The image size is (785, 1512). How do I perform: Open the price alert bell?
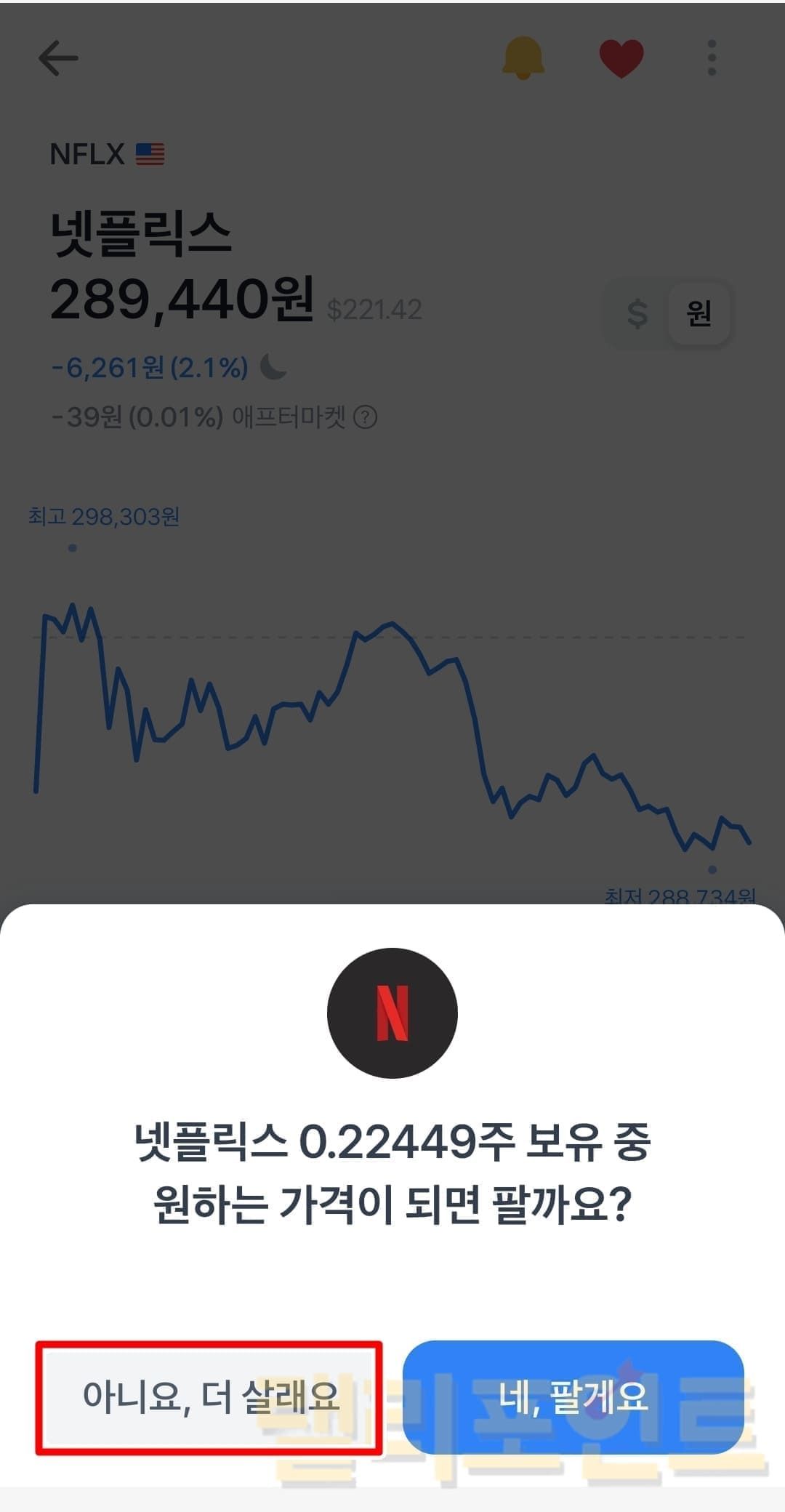(x=523, y=58)
